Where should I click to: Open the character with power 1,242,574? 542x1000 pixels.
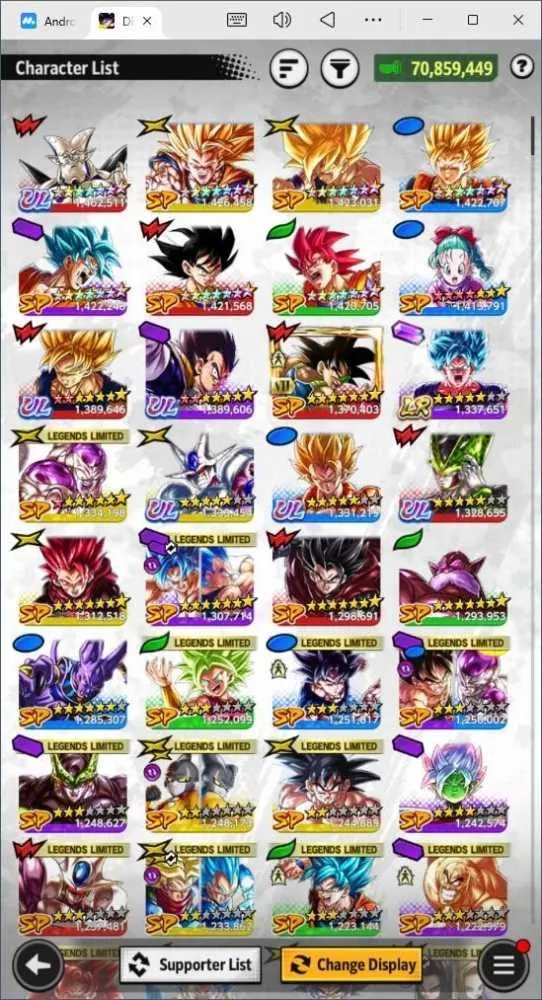pos(453,786)
